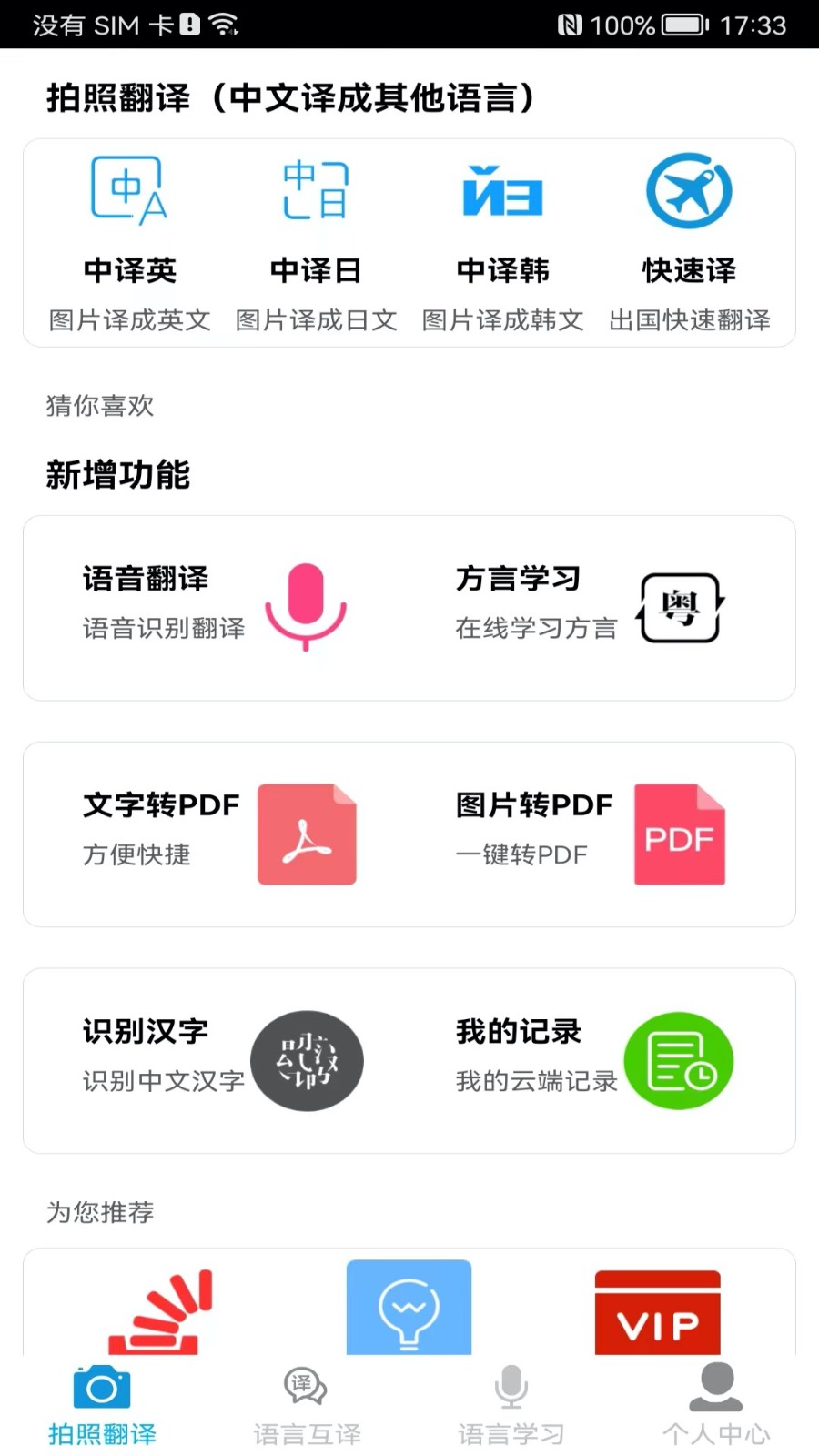Open the lightbulb recommendation tile
Screen dimensions: 819x1456
pyautogui.click(x=409, y=1307)
